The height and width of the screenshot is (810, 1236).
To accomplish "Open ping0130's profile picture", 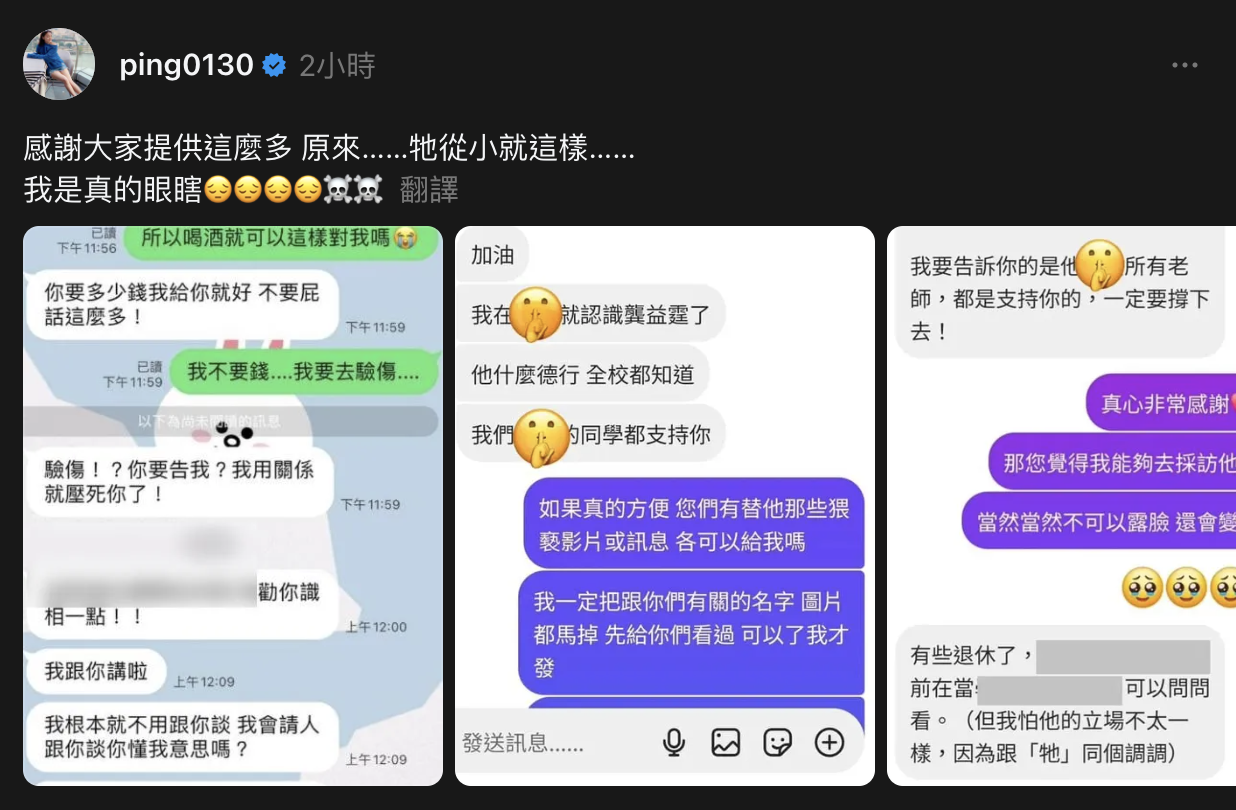I will (59, 64).
